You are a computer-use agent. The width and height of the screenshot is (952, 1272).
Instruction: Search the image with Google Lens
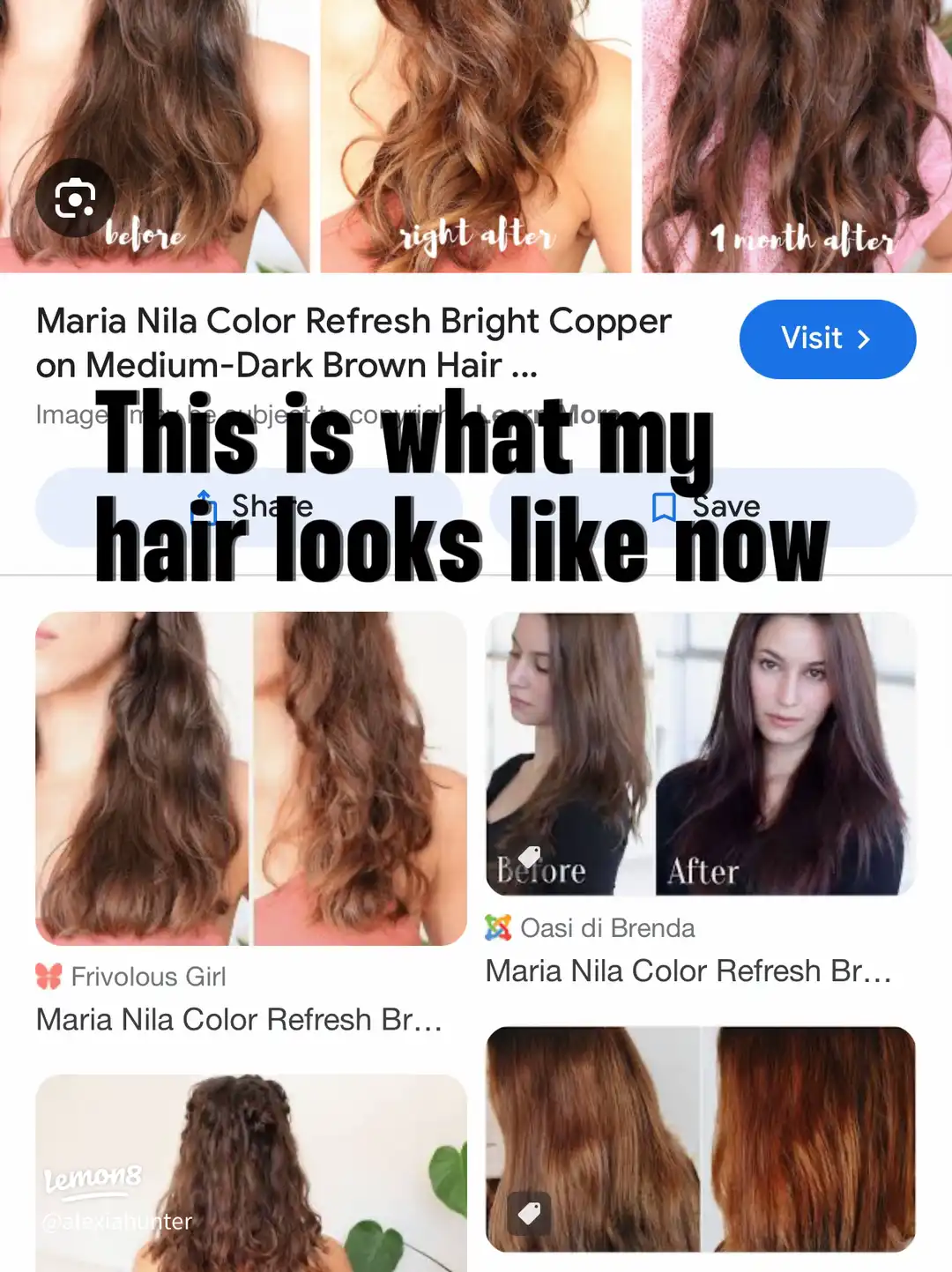pos(75,197)
